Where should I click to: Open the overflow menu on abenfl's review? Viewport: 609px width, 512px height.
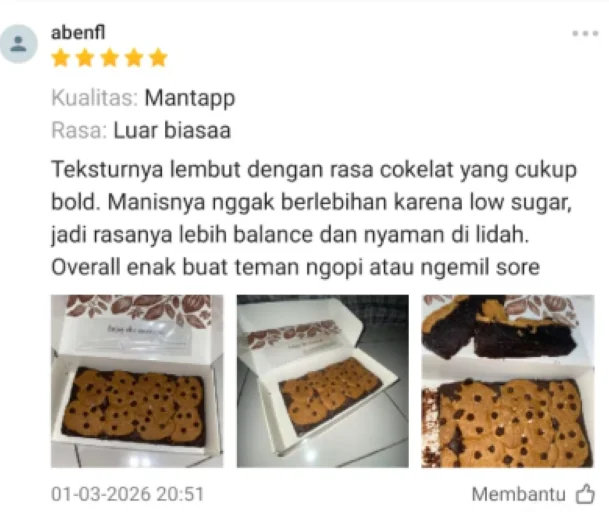[585, 33]
